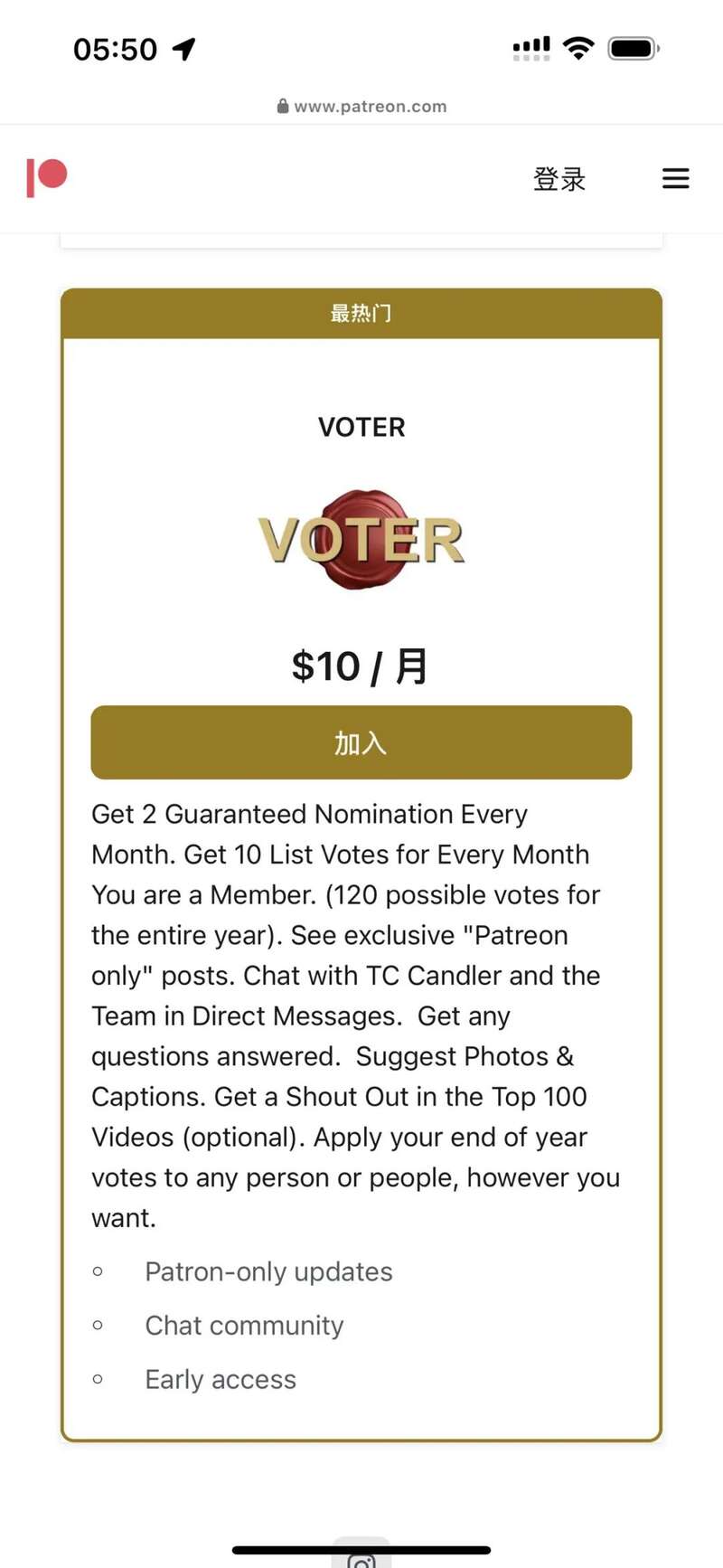Viewport: 723px width, 1568px height.
Task: Tap the www.patreon.com address bar
Action: coord(361,106)
